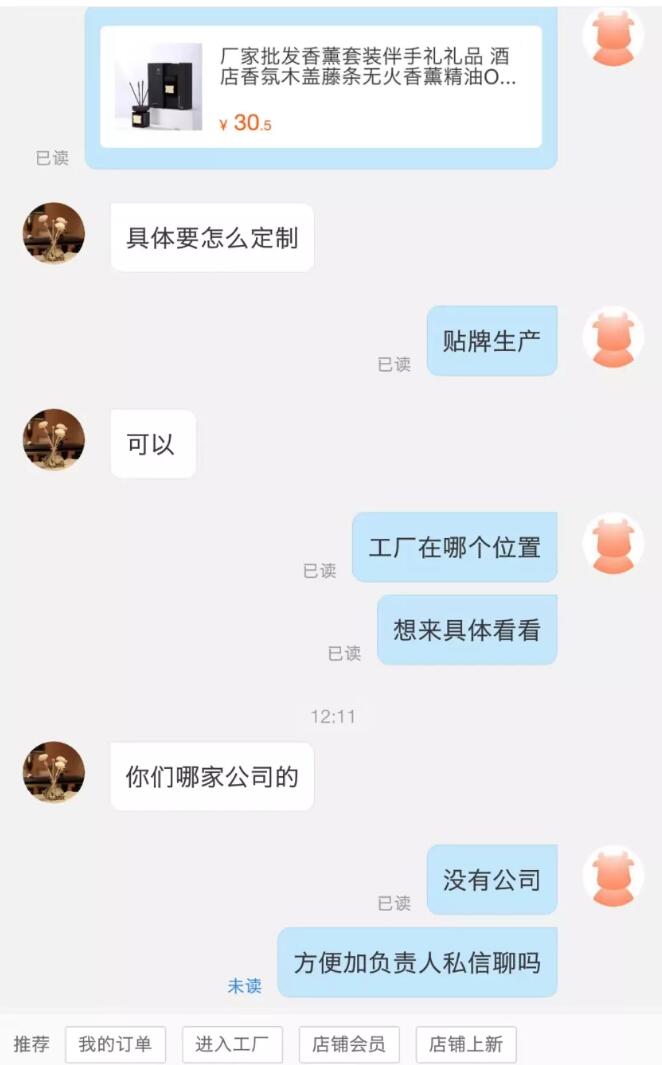Screen dimensions: 662x1065
Task: Tap my avatar next to 贴牌生产
Action: click(x=612, y=337)
